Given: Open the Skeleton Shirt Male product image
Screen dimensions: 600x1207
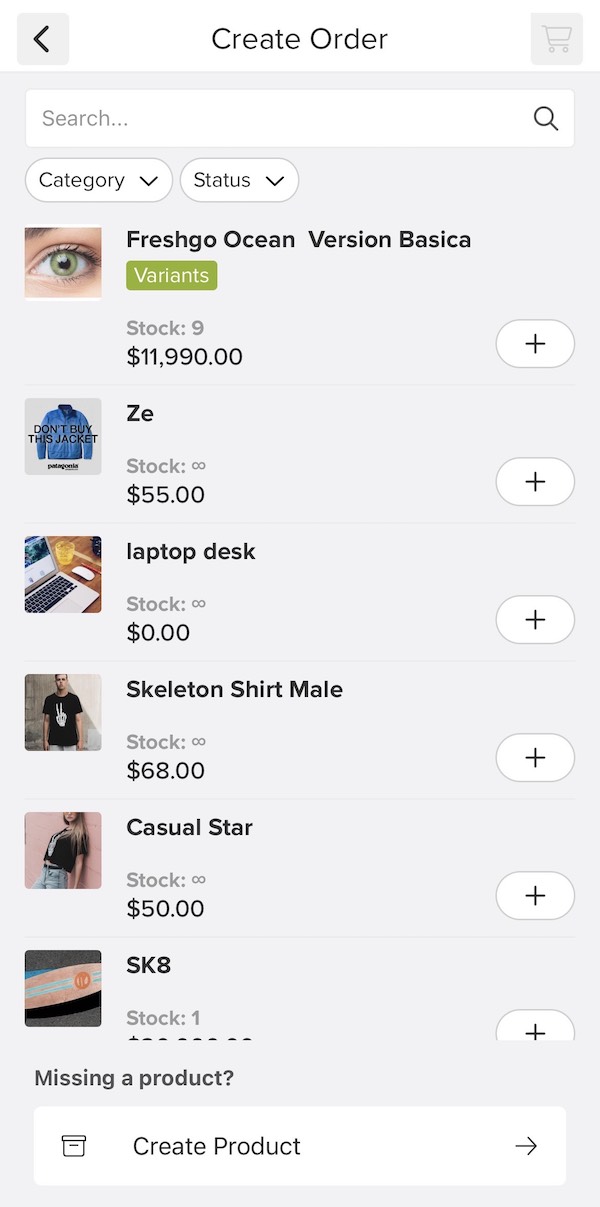Looking at the screenshot, I should point(63,712).
